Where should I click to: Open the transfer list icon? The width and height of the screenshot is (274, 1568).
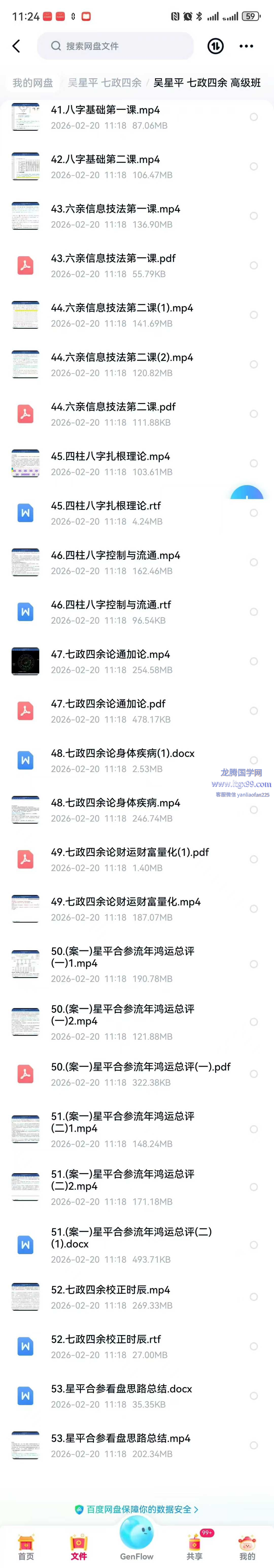216,46
